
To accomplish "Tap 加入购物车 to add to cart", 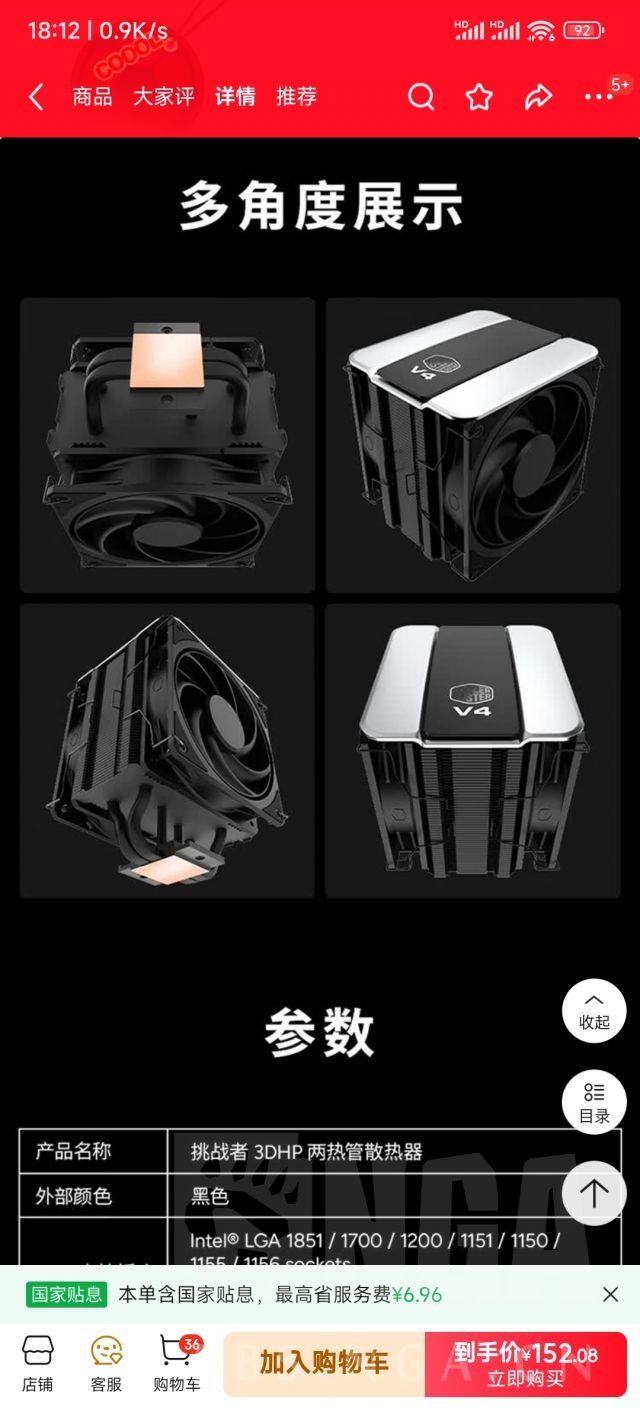I will tap(324, 1362).
